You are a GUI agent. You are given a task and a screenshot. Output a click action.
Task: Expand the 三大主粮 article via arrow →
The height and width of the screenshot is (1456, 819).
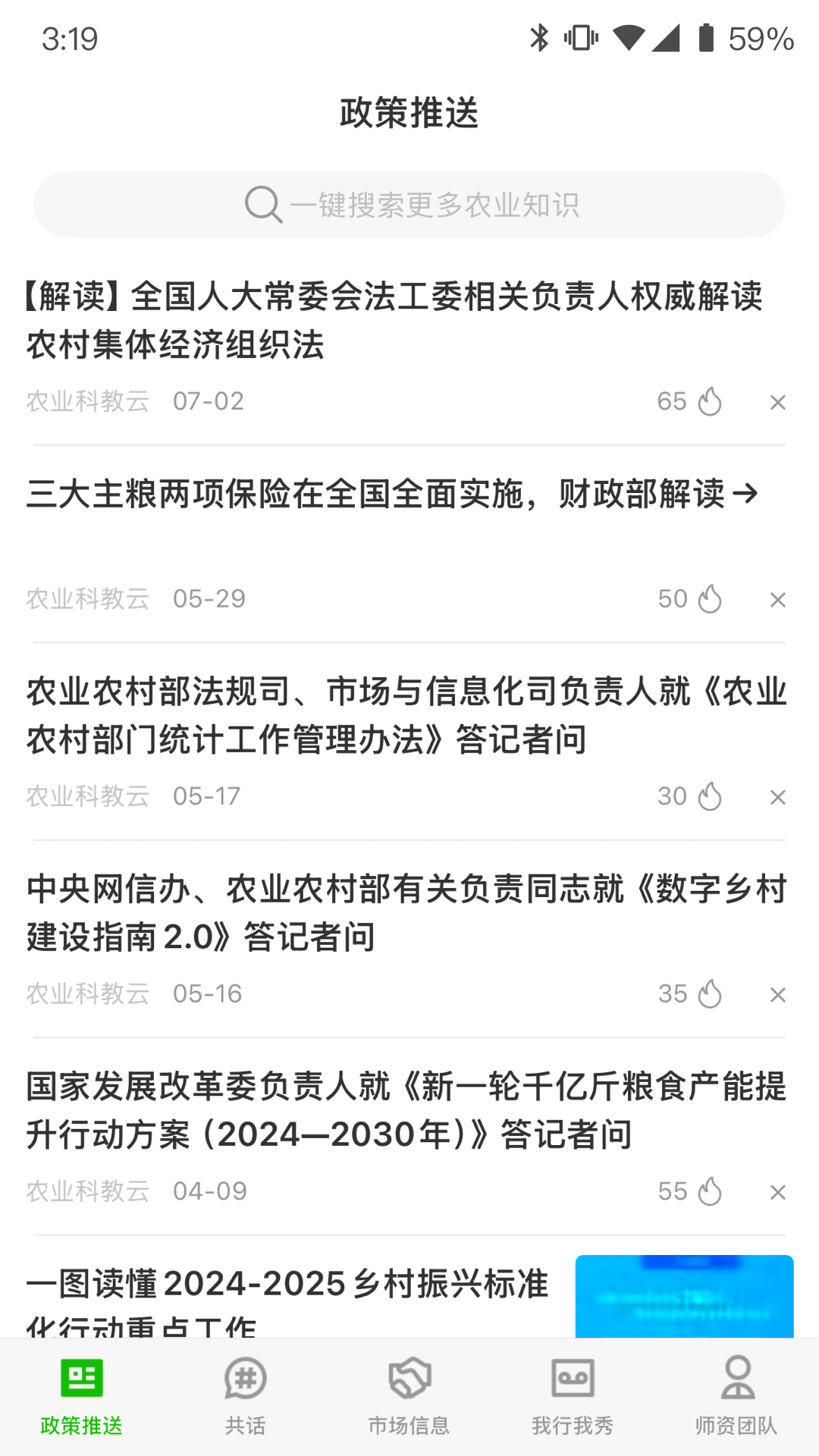click(x=745, y=493)
